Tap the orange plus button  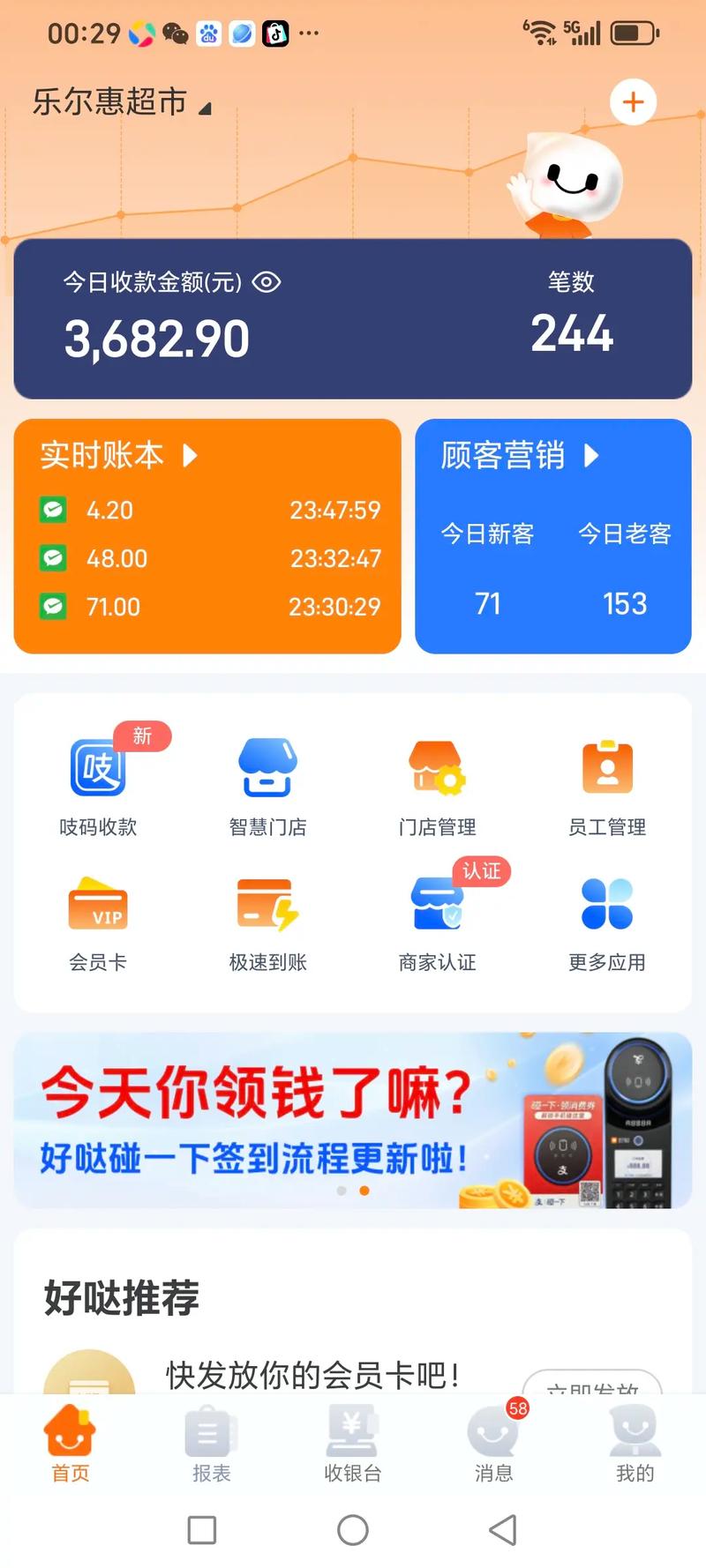click(633, 102)
